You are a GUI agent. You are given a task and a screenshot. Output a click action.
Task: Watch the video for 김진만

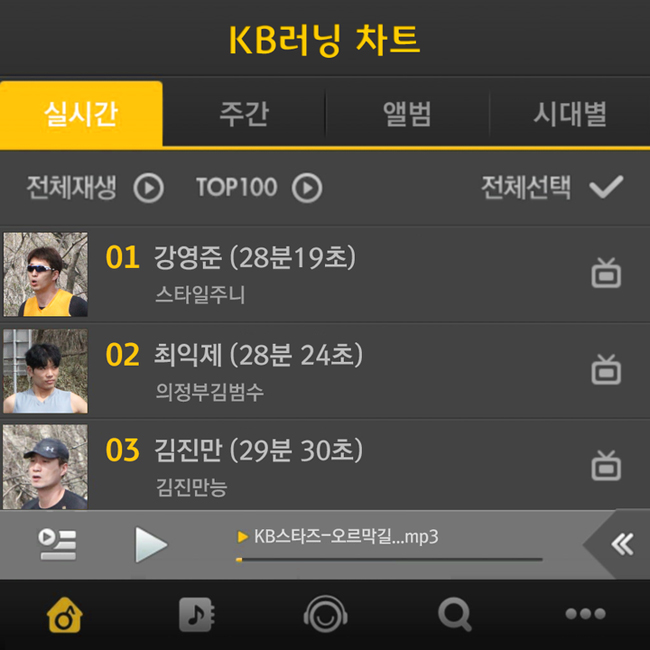(x=606, y=465)
